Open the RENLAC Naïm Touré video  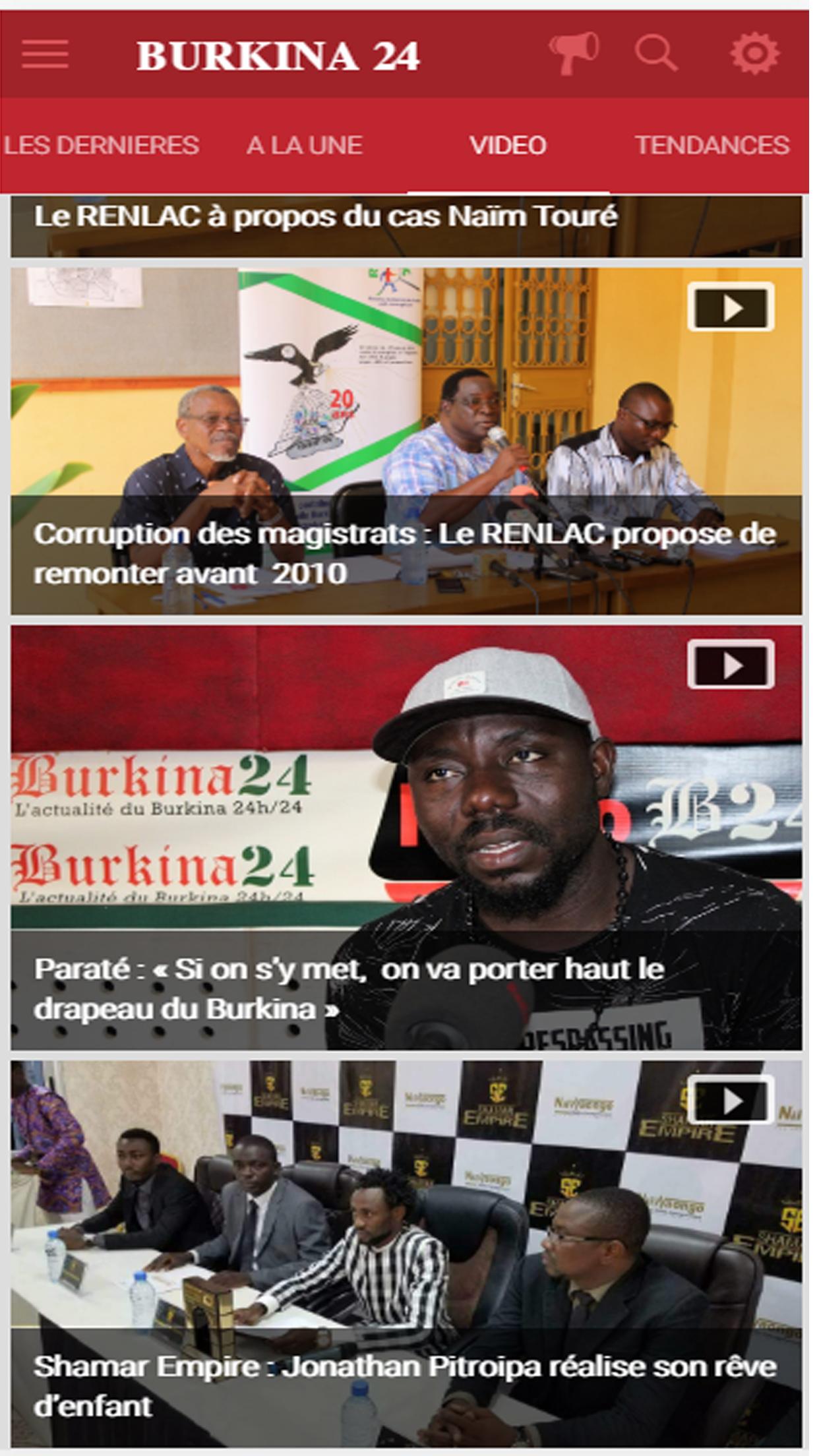tap(406, 226)
